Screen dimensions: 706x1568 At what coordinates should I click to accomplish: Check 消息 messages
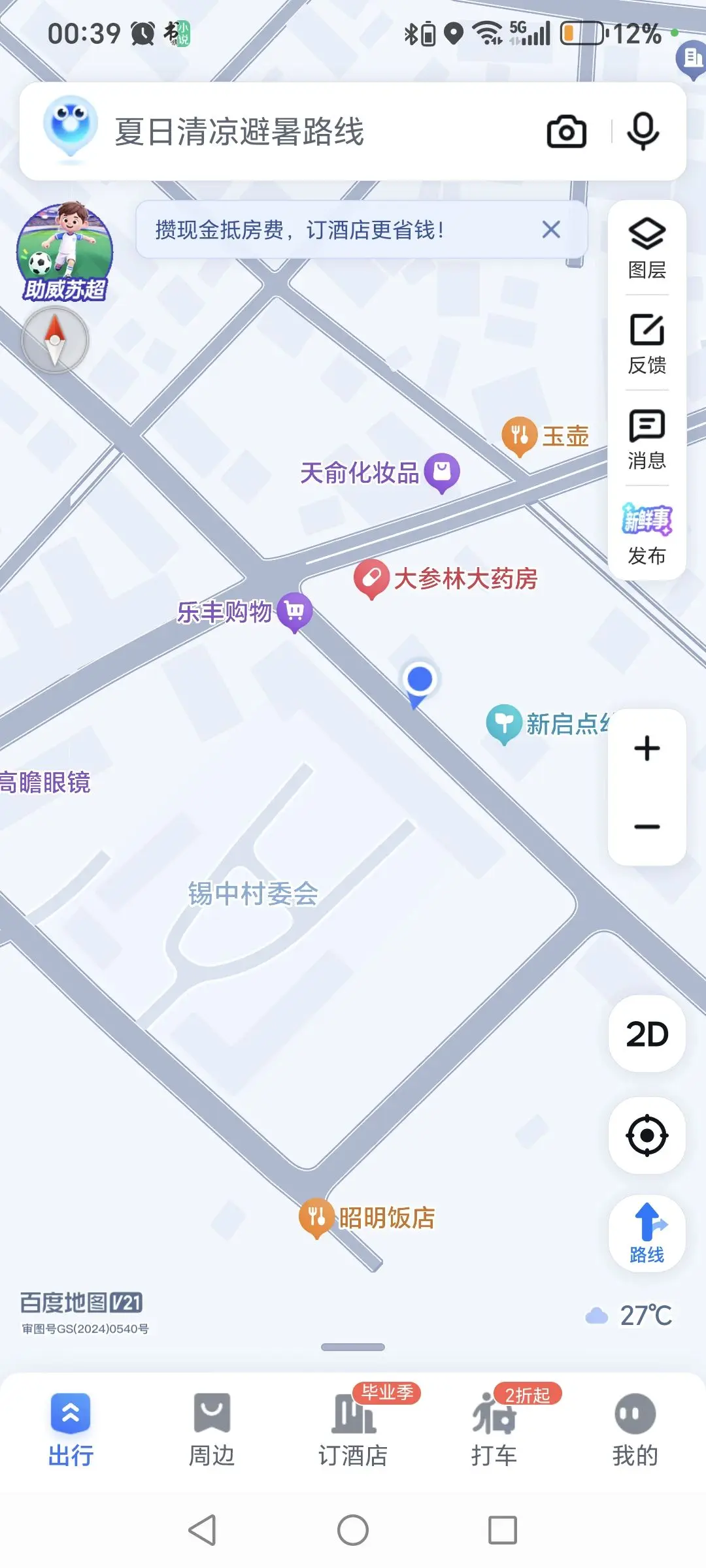tap(647, 439)
